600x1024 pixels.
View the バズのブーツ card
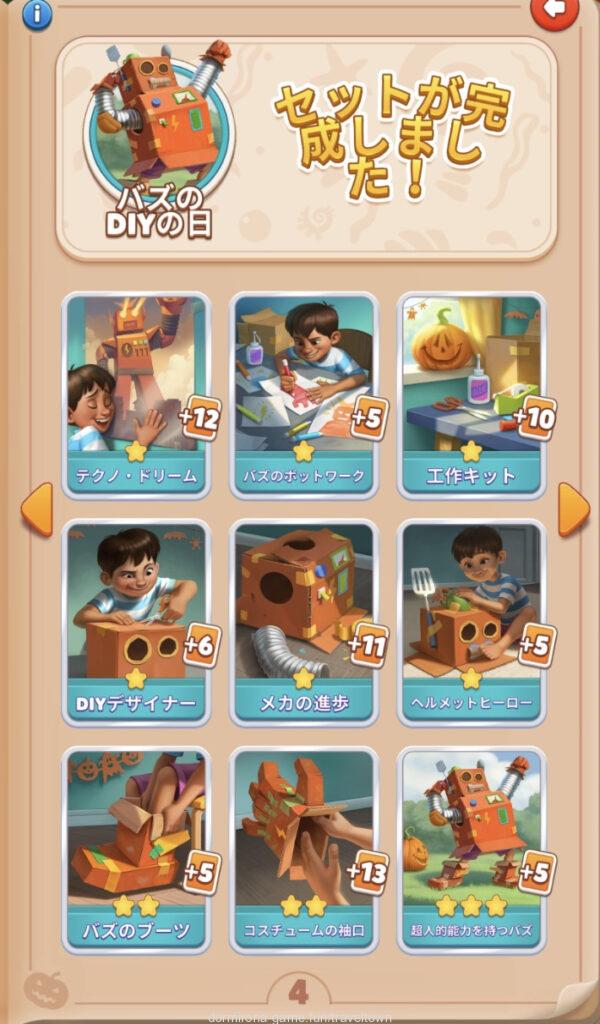[136, 848]
